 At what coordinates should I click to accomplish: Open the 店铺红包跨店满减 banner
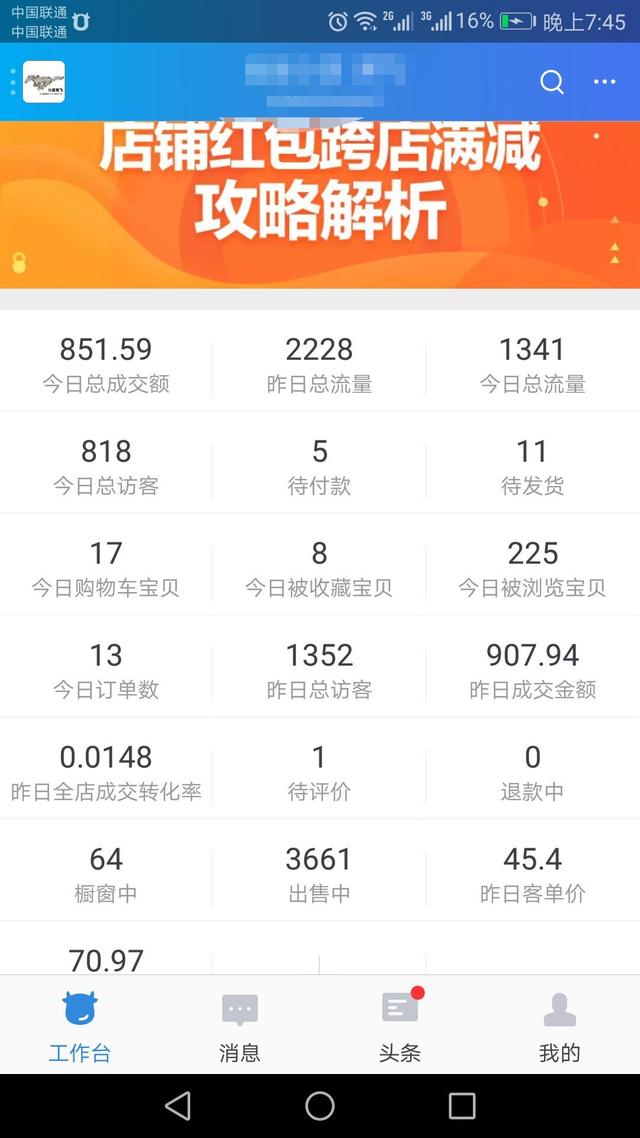(320, 205)
